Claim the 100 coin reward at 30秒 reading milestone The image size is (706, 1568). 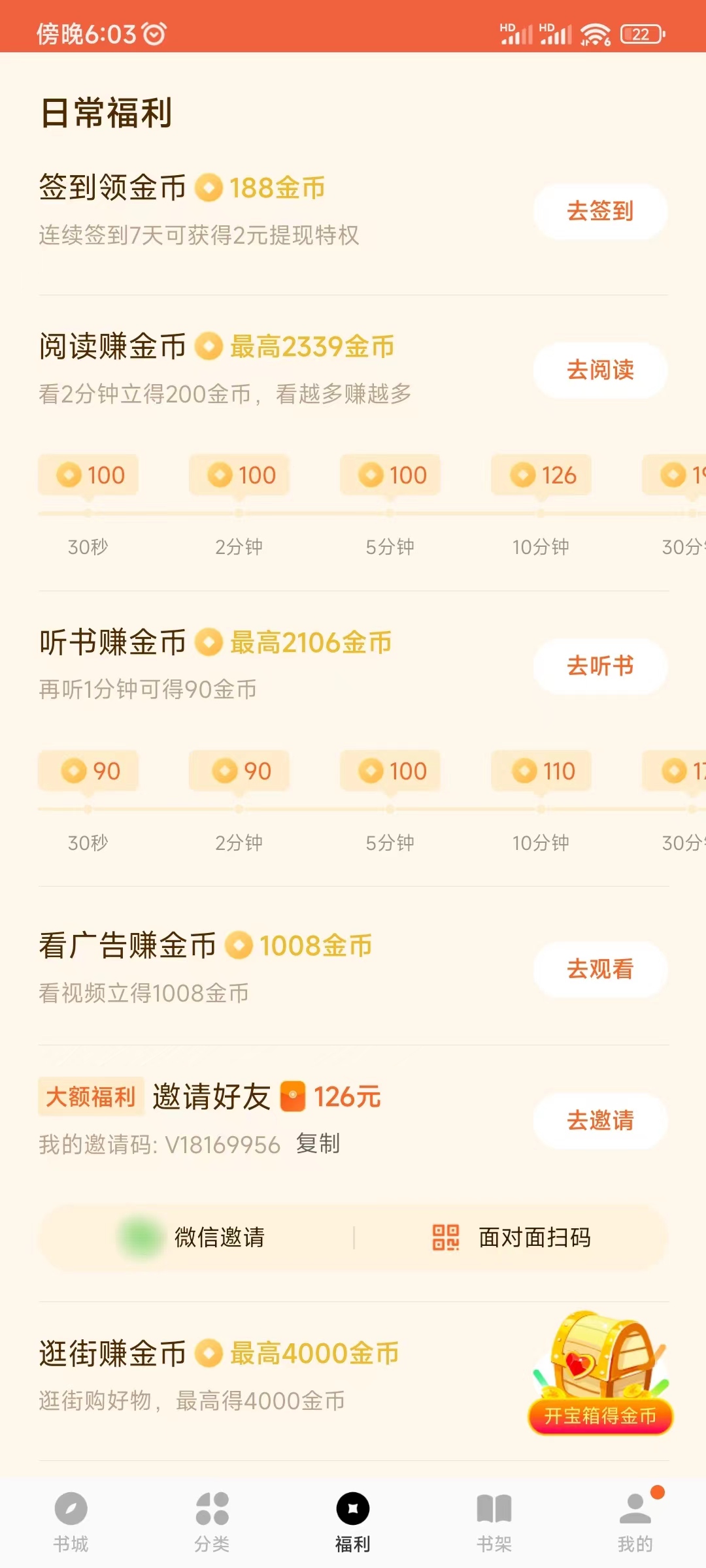click(x=88, y=475)
